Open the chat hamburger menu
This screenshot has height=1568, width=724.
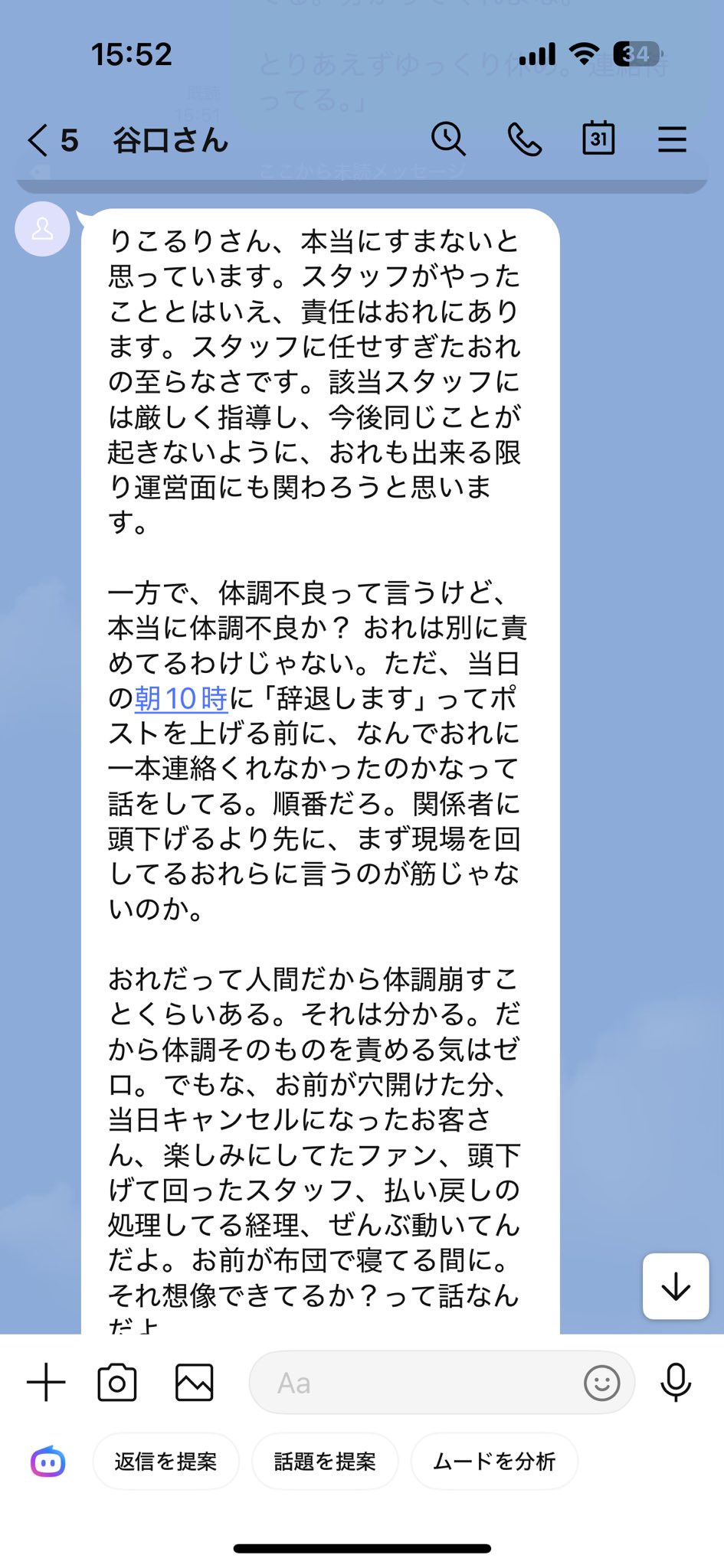(x=672, y=139)
